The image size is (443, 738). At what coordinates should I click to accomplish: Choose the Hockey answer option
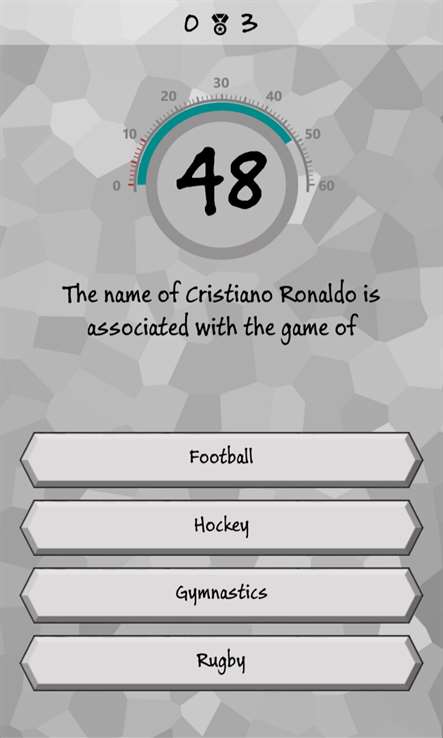coord(221,527)
